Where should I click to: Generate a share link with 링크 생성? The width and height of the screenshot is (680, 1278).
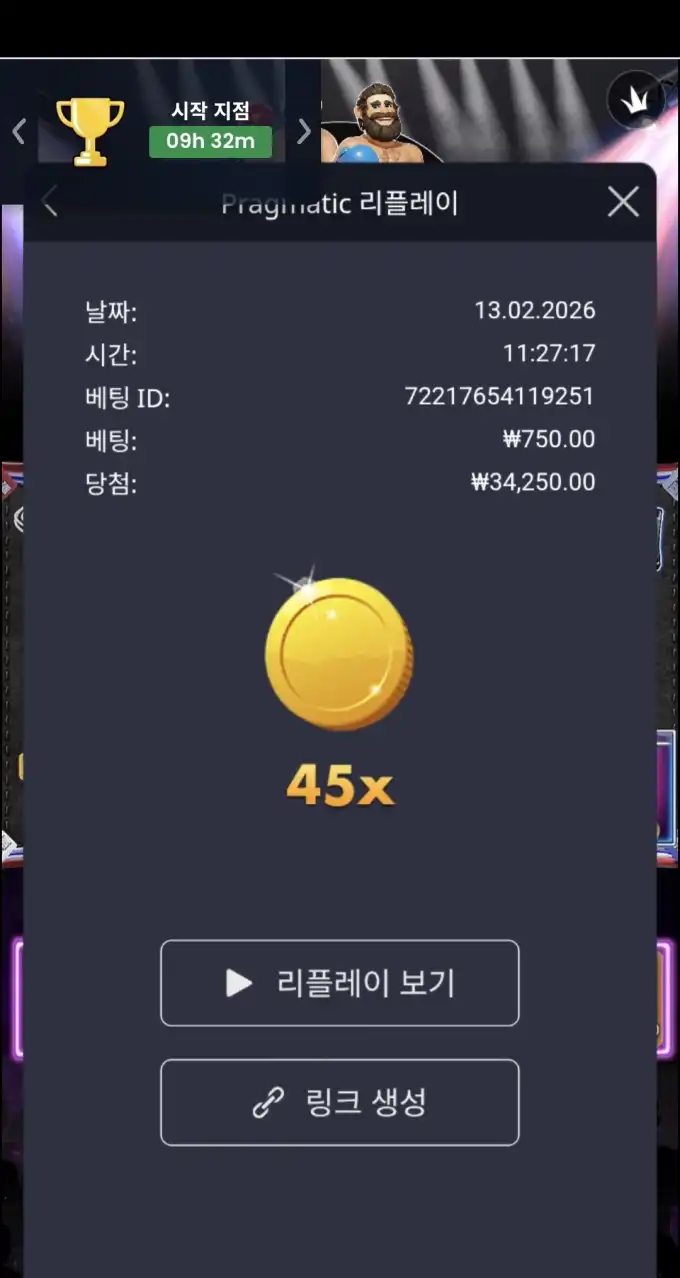coord(339,1102)
